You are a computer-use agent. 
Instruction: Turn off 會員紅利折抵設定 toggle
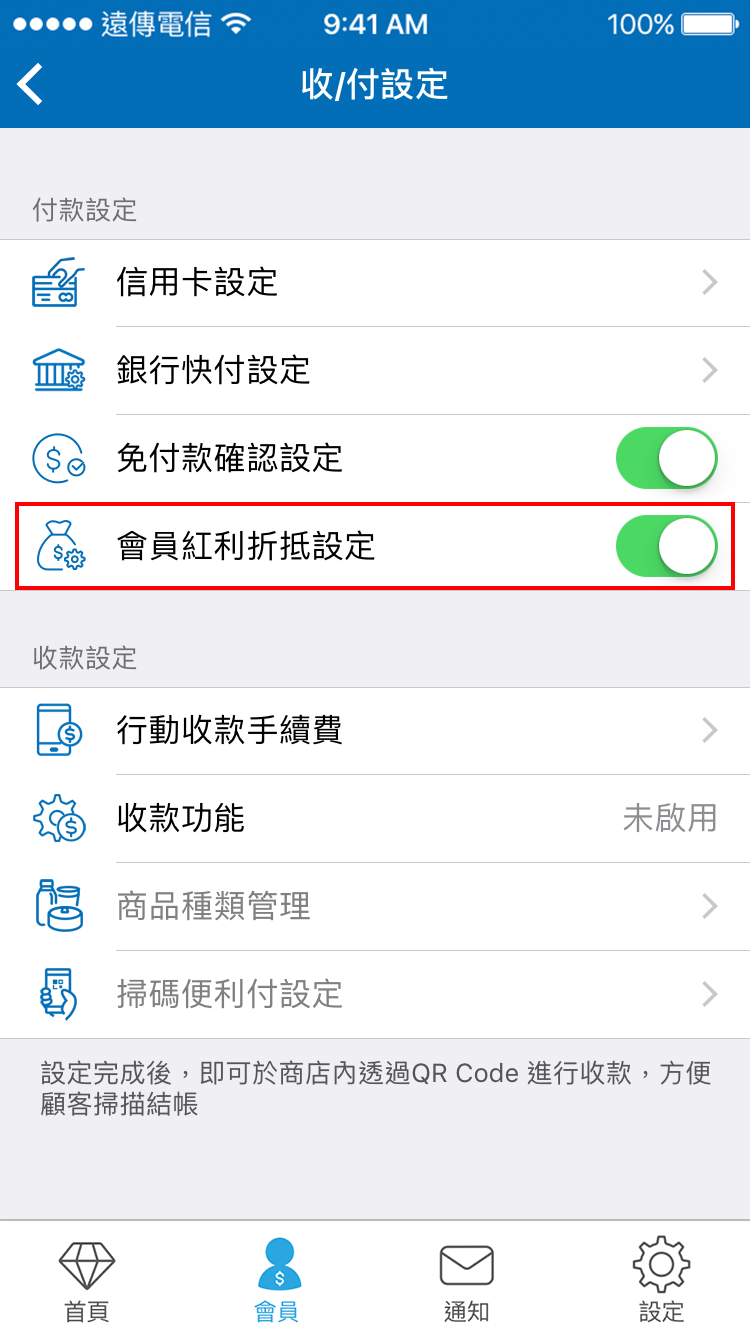click(x=666, y=547)
